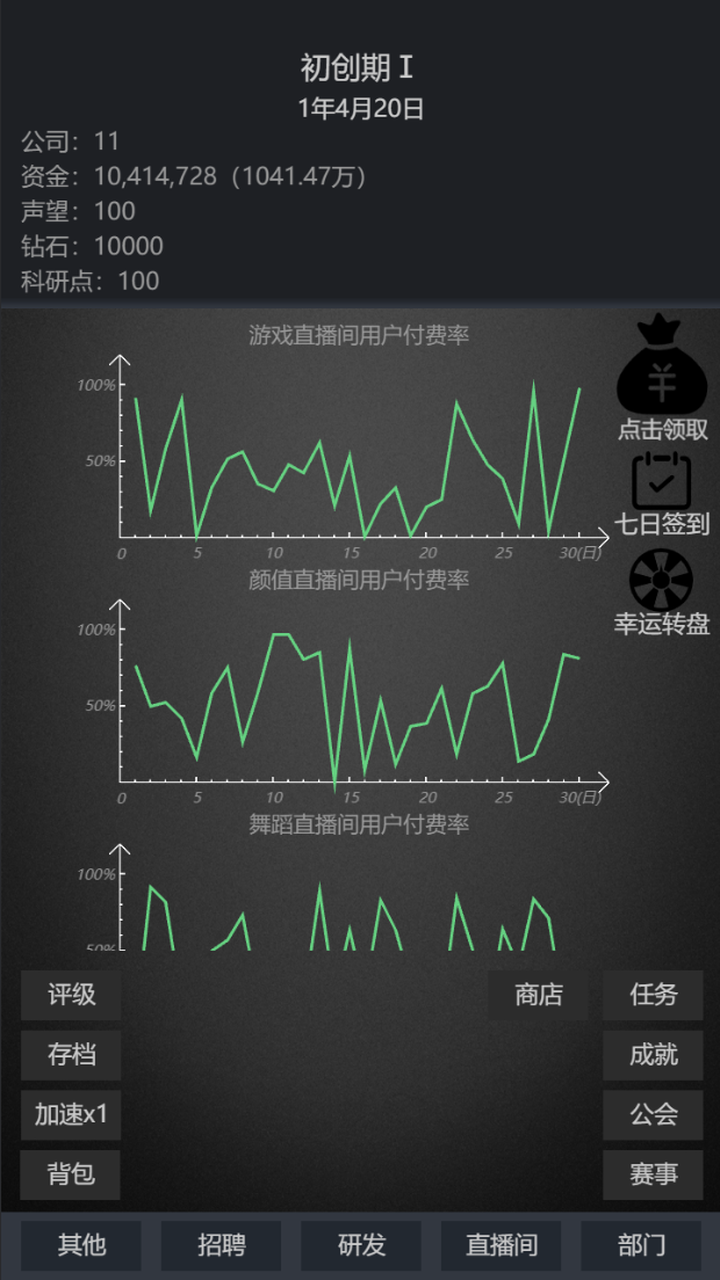Screen dimensions: 720x1280
Task: Switch to the 直播间 live room tab
Action: point(501,1245)
